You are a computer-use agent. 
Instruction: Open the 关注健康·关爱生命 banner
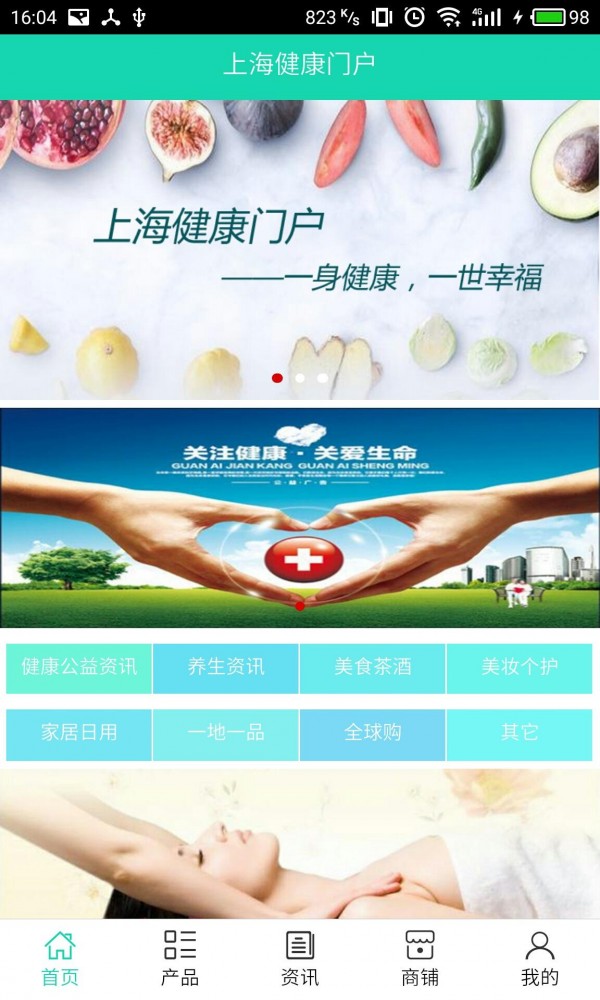click(x=300, y=517)
